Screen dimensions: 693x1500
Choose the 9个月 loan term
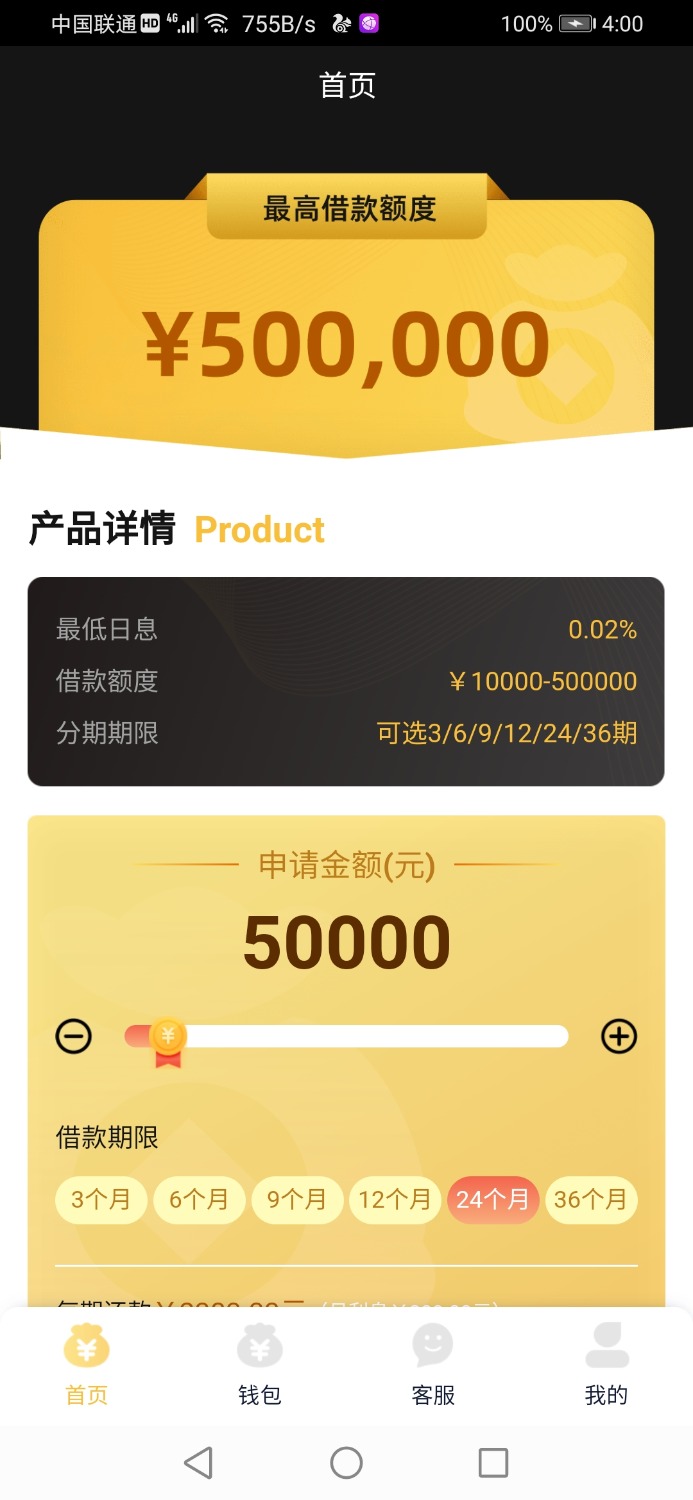point(297,1199)
